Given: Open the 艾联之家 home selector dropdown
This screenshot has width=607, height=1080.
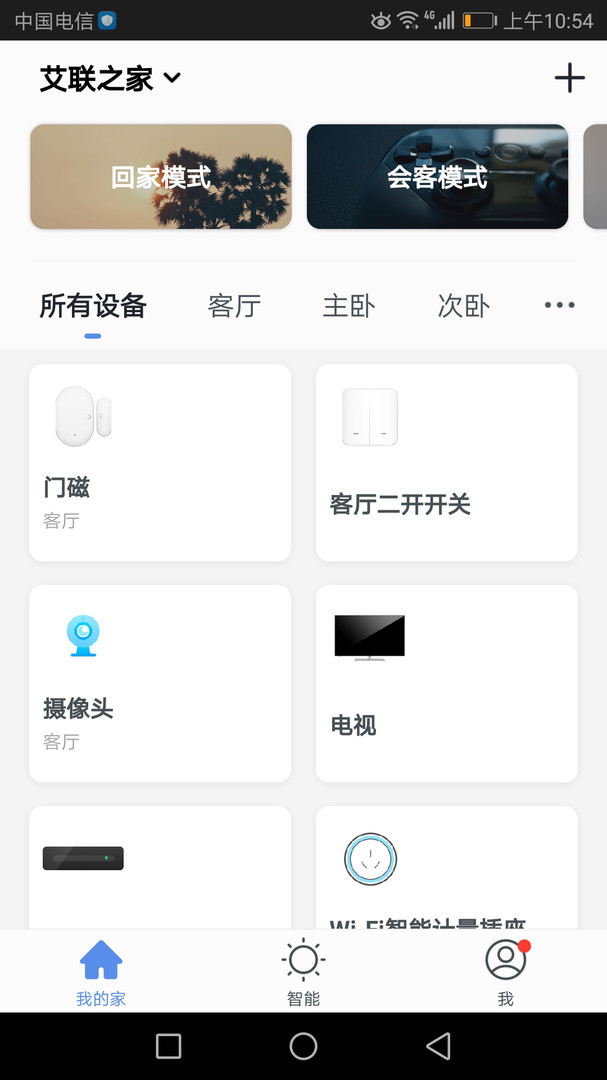Looking at the screenshot, I should (x=110, y=78).
